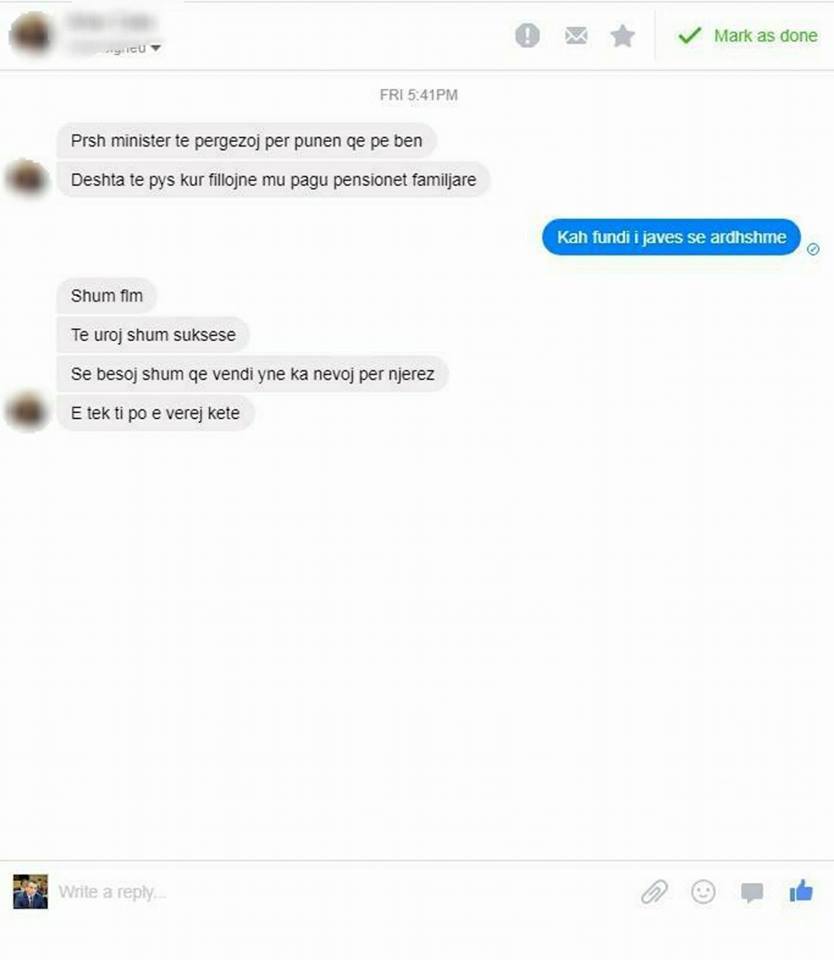This screenshot has width=834, height=960.
Task: Mark this conversation as done
Action: pos(748,36)
